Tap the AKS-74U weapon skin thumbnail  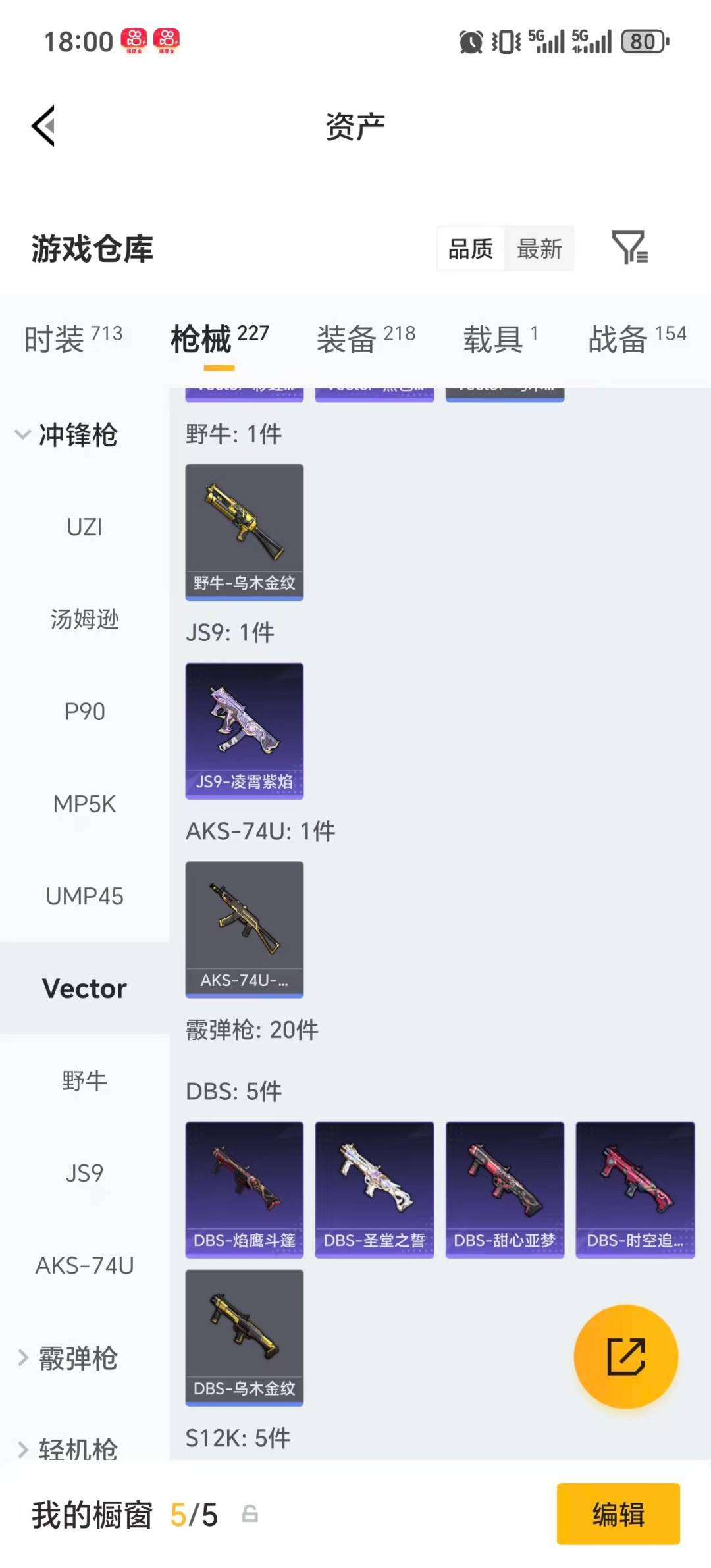[244, 928]
